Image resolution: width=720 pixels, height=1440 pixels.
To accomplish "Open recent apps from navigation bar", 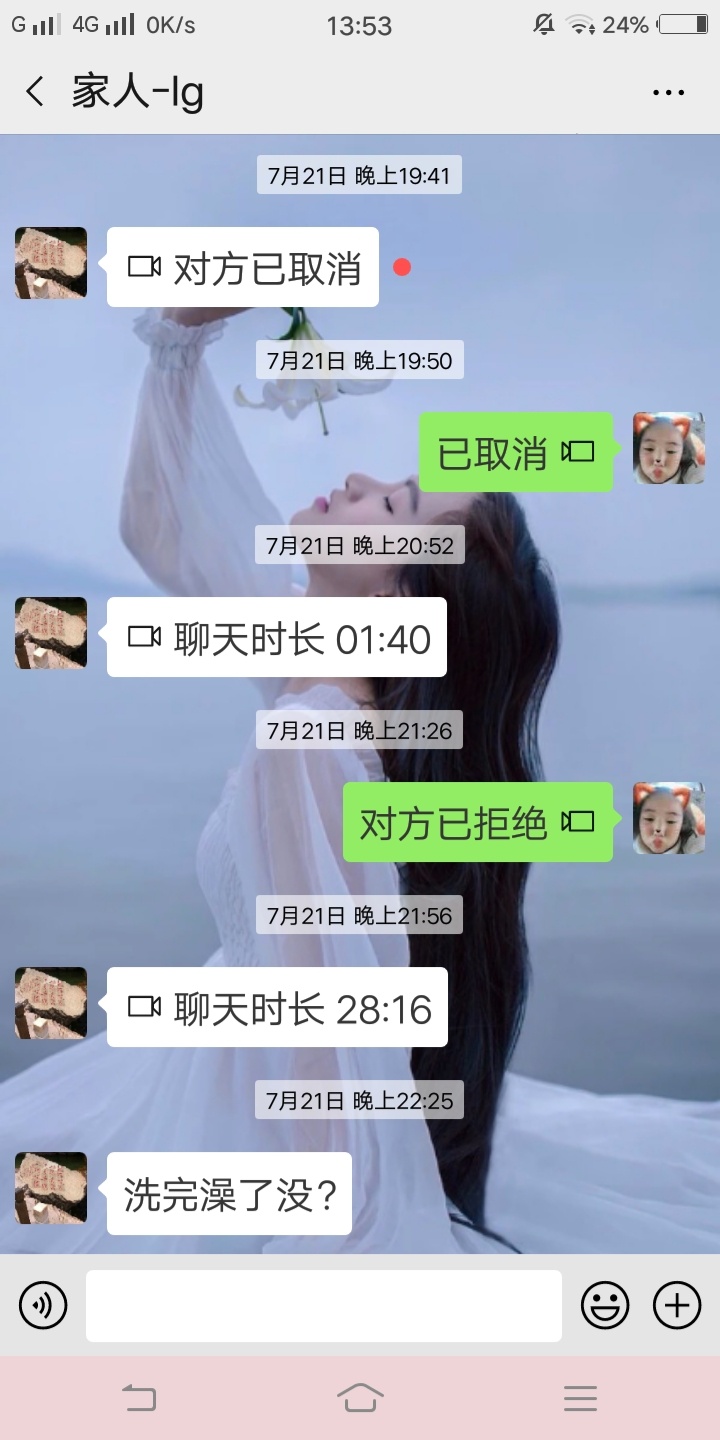I will [x=580, y=1398].
